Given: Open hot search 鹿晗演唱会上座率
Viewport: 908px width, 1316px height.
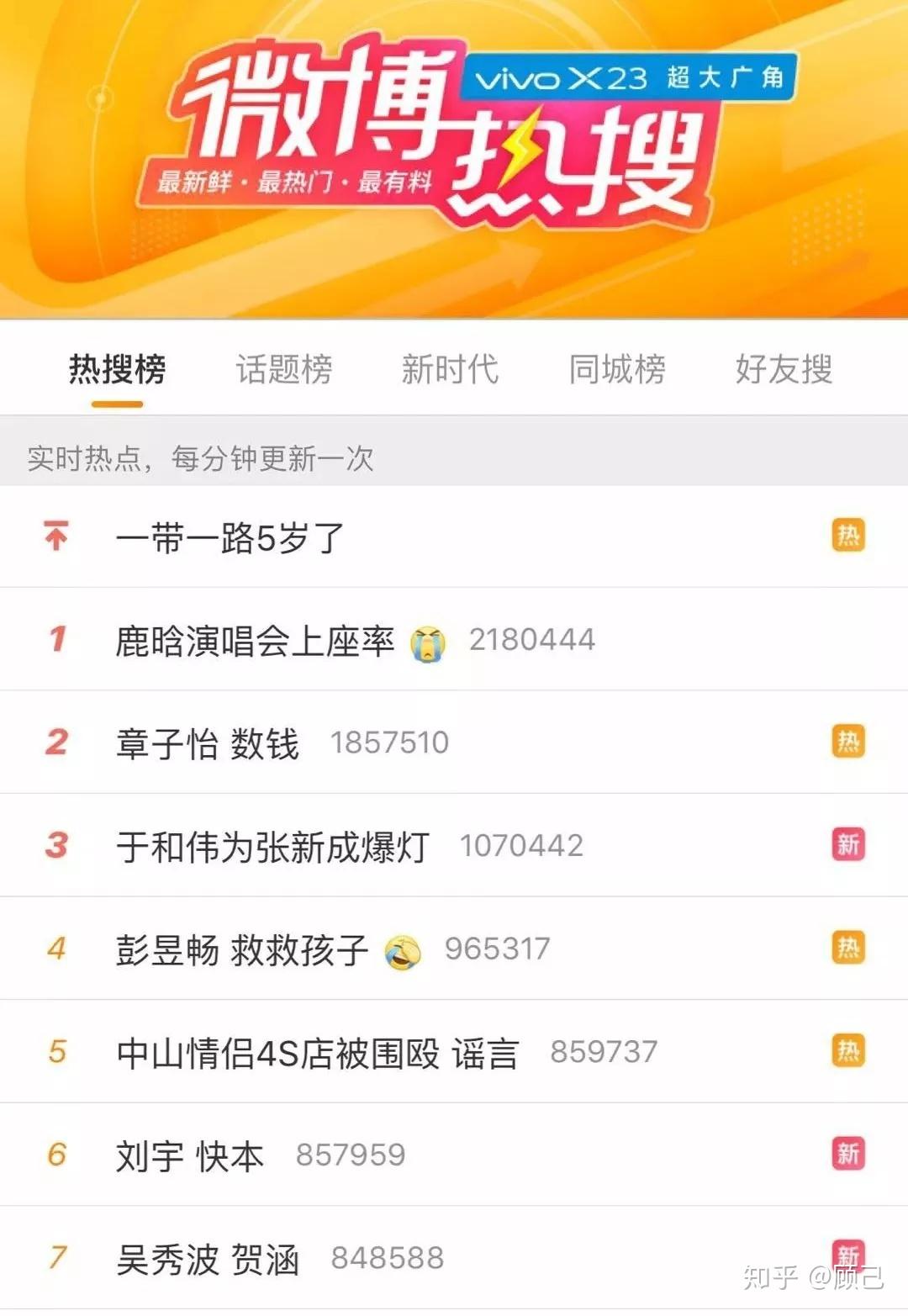Looking at the screenshot, I should tap(255, 642).
